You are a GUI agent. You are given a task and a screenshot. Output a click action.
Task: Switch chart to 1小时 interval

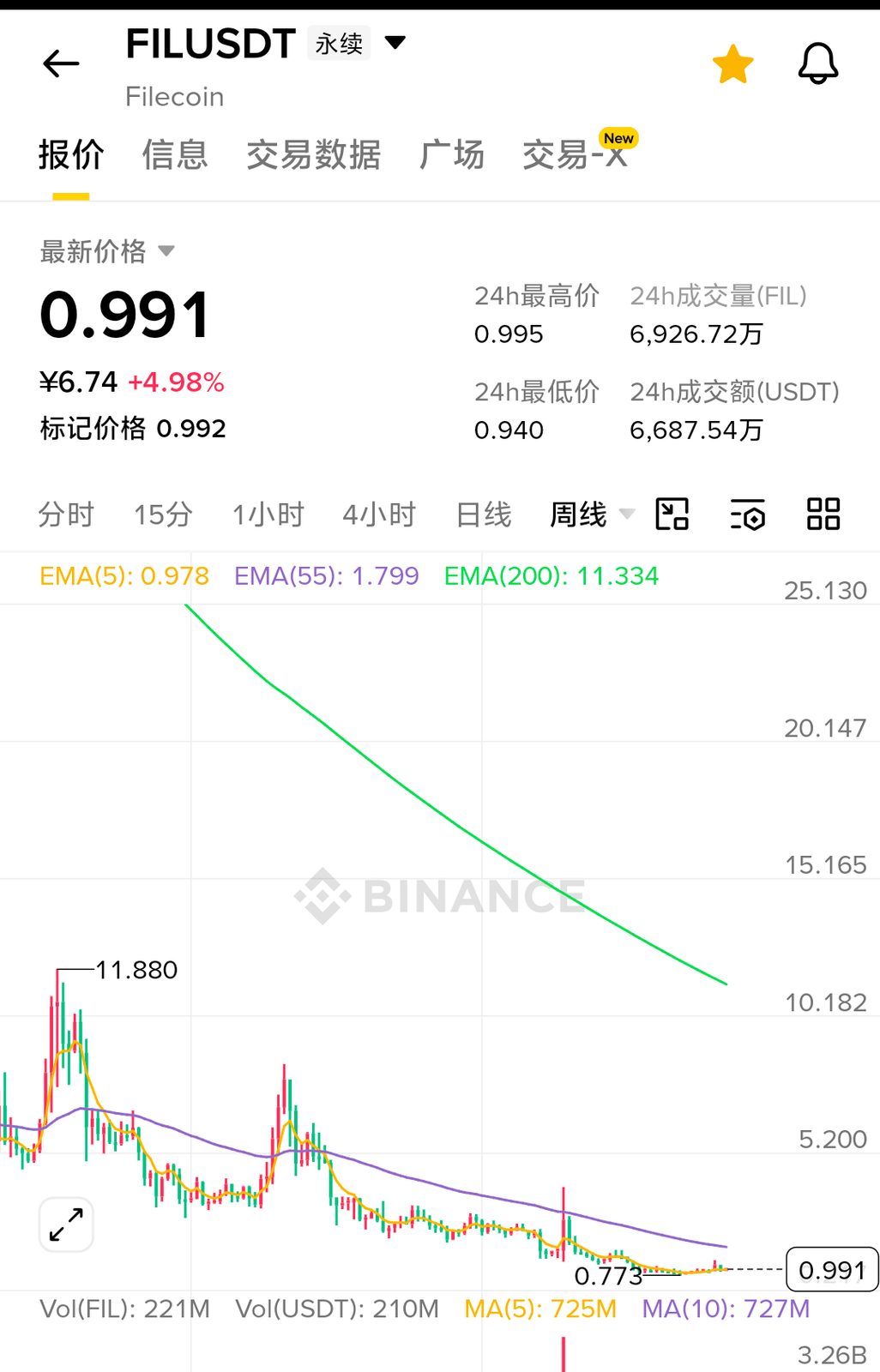(268, 514)
